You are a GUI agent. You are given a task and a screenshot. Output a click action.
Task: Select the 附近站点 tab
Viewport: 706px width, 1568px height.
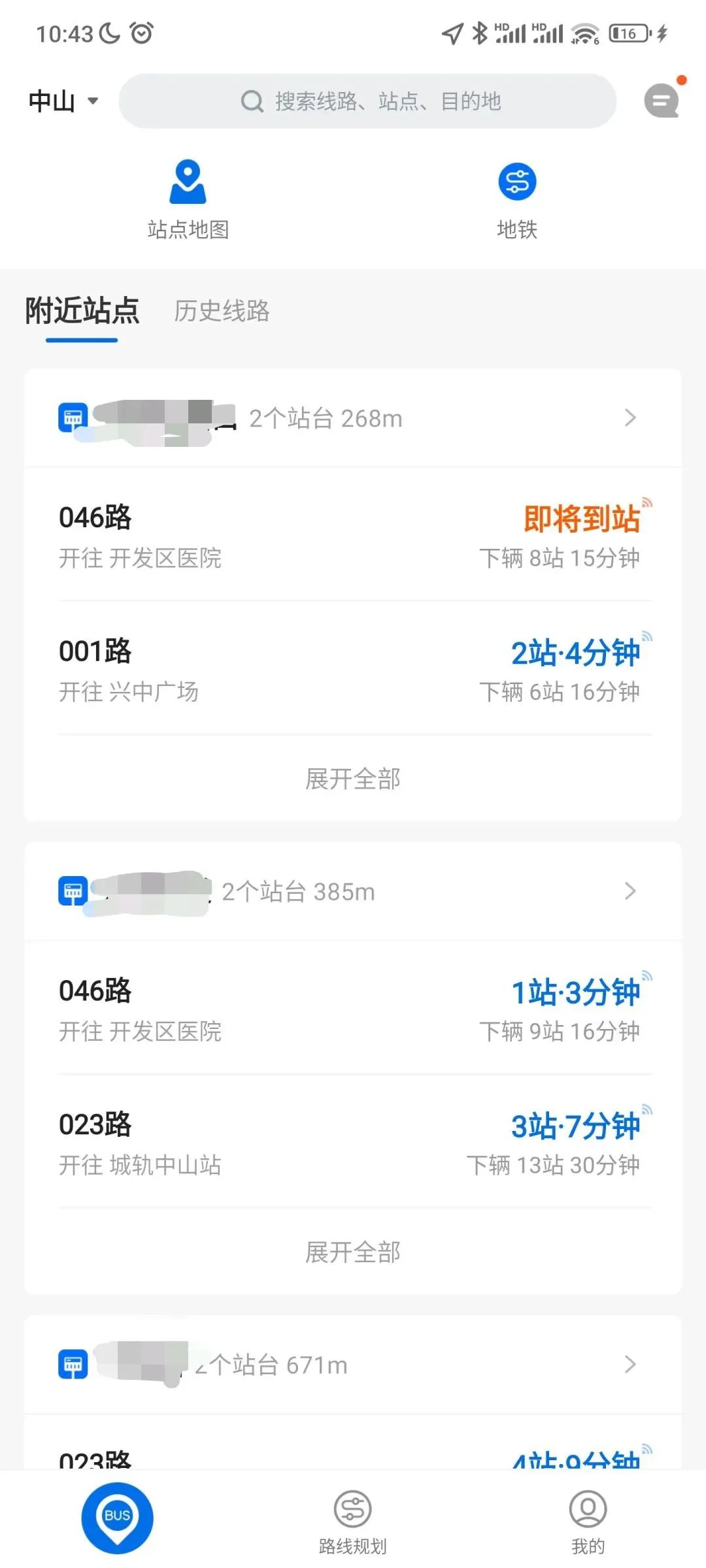[82, 312]
